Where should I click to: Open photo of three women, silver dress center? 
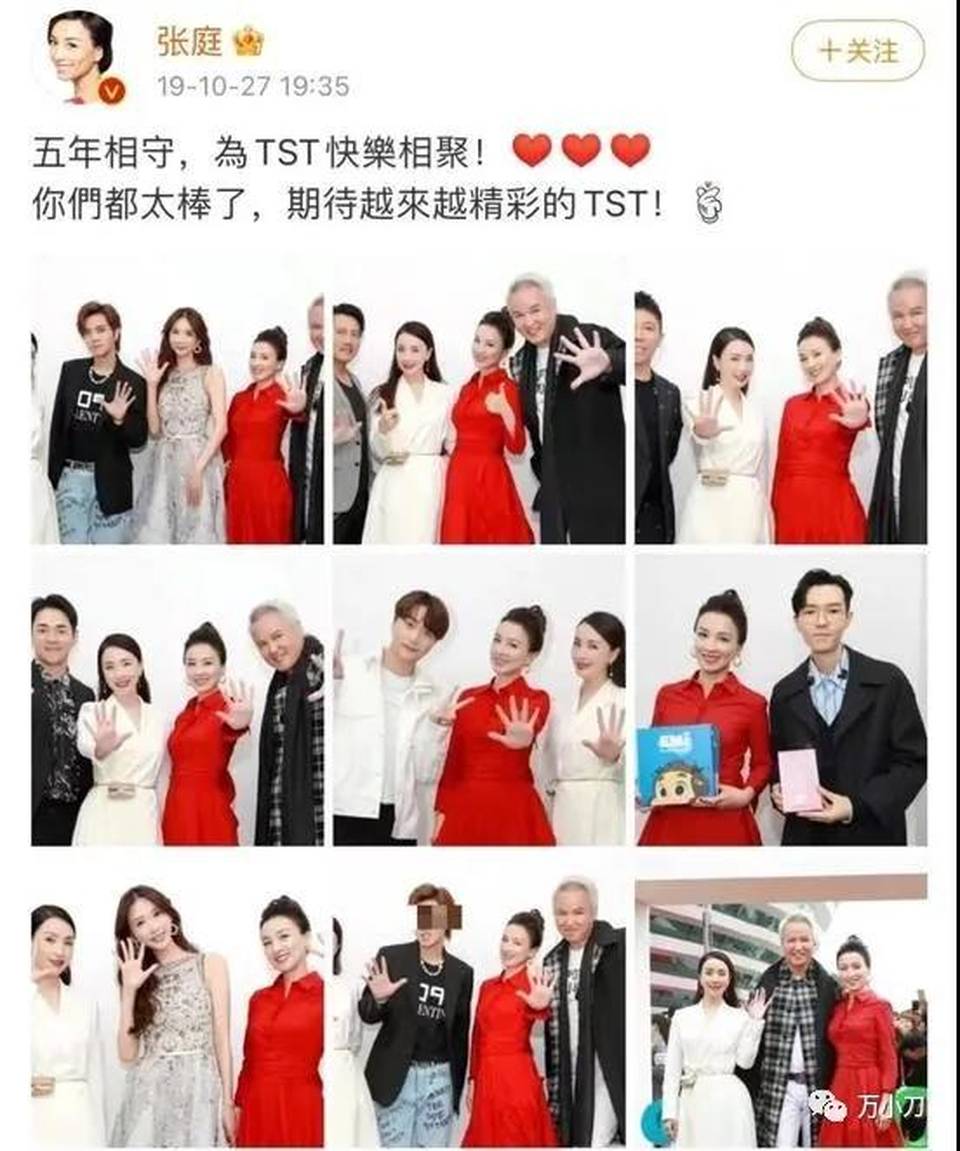tap(178, 1010)
